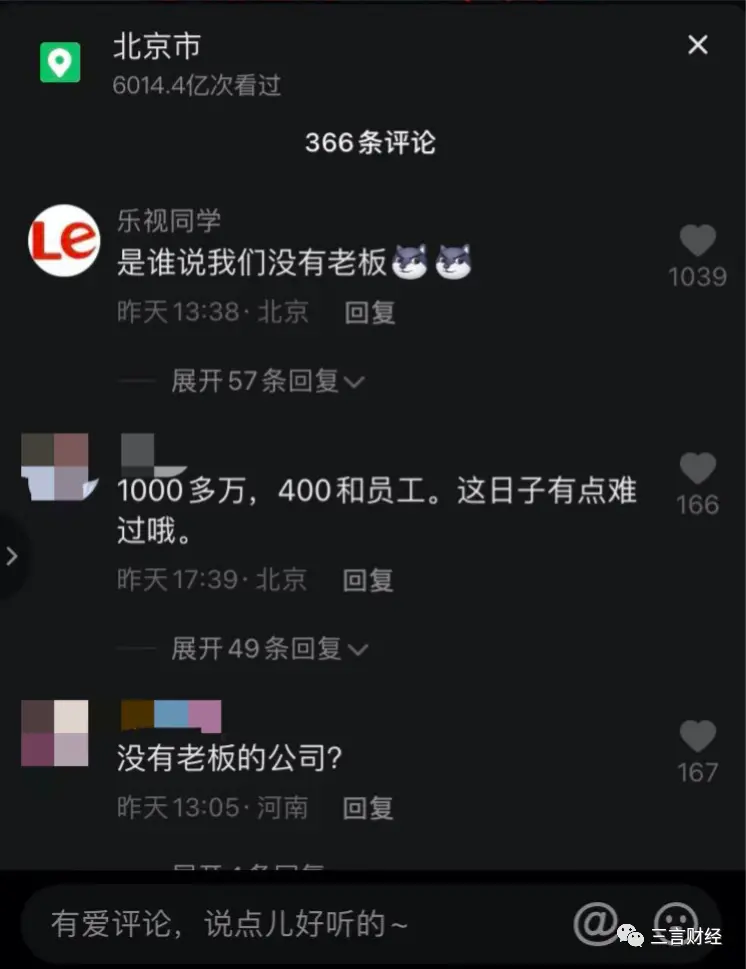The height and width of the screenshot is (969, 746).
Task: Reply to 没有老板的公司 comment
Action: point(368,807)
